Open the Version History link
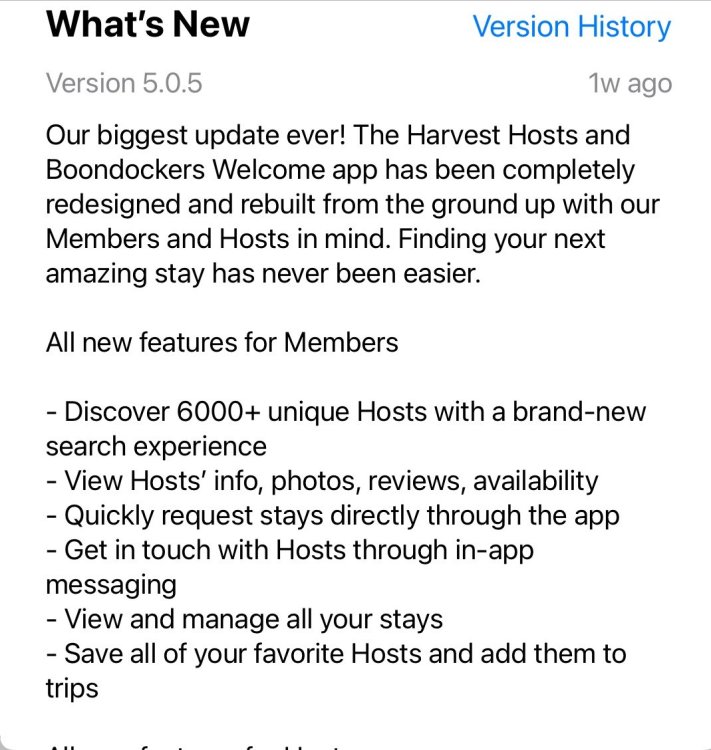The width and height of the screenshot is (711, 750). pos(571,26)
